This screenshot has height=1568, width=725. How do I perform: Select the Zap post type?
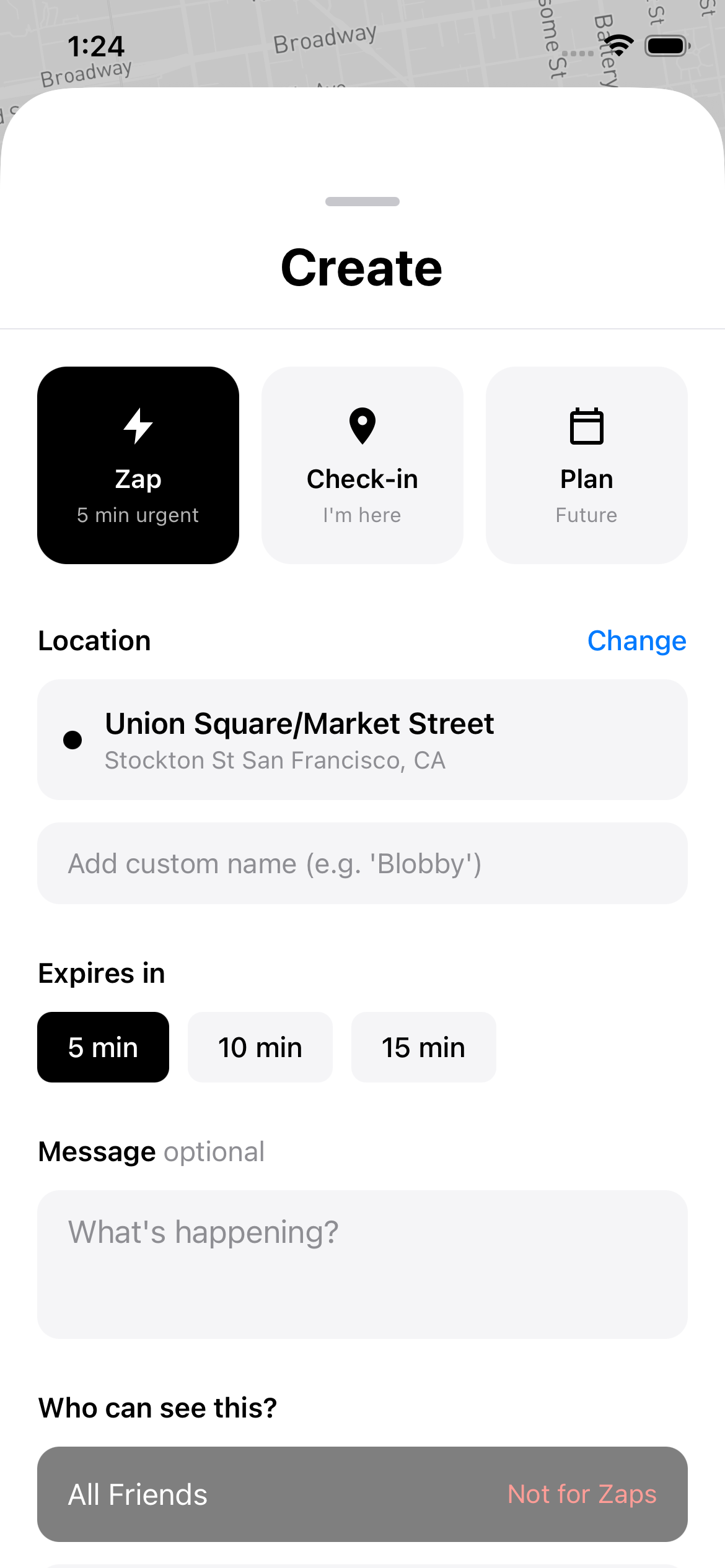(138, 465)
